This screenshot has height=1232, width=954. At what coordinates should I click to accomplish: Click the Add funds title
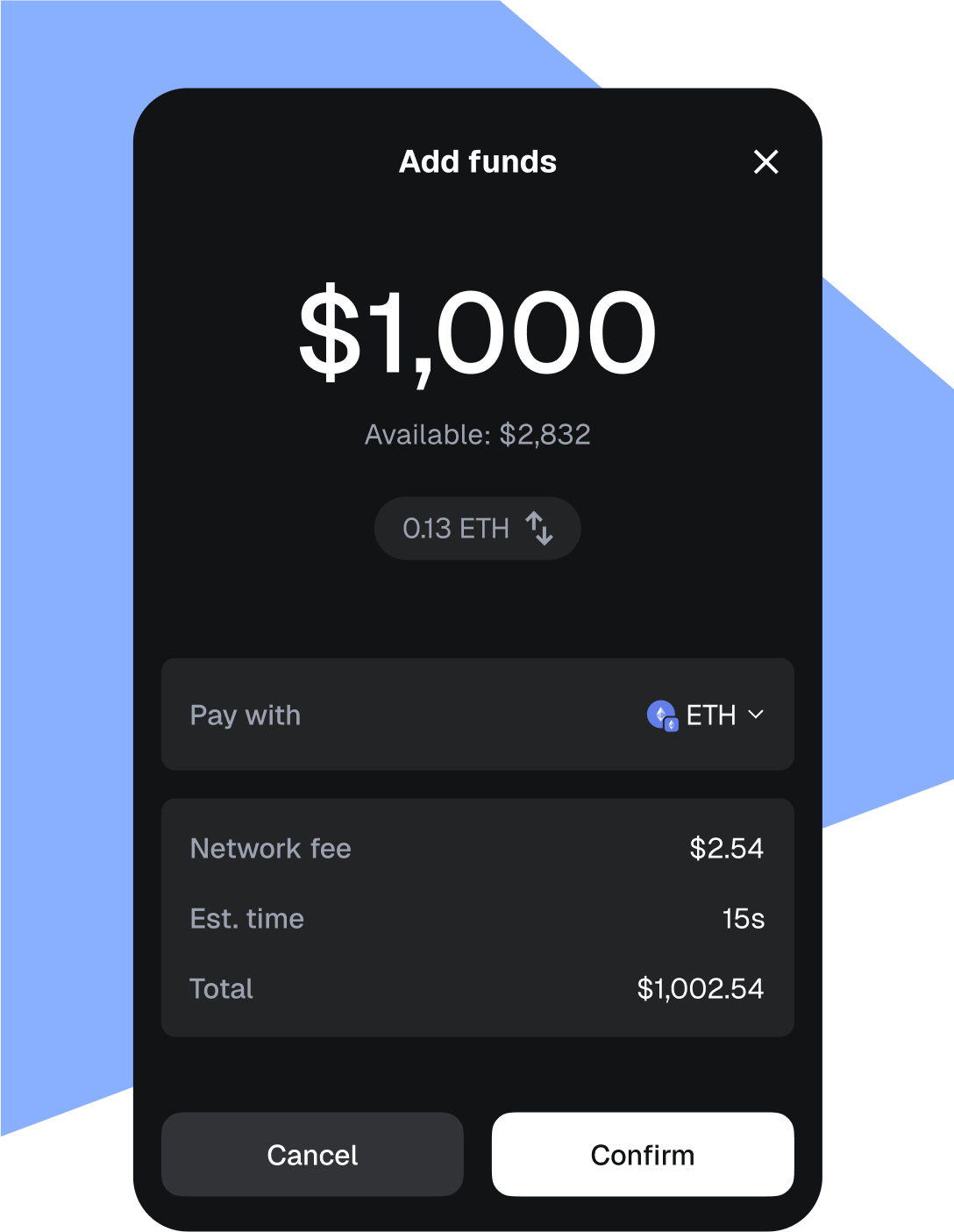click(477, 161)
